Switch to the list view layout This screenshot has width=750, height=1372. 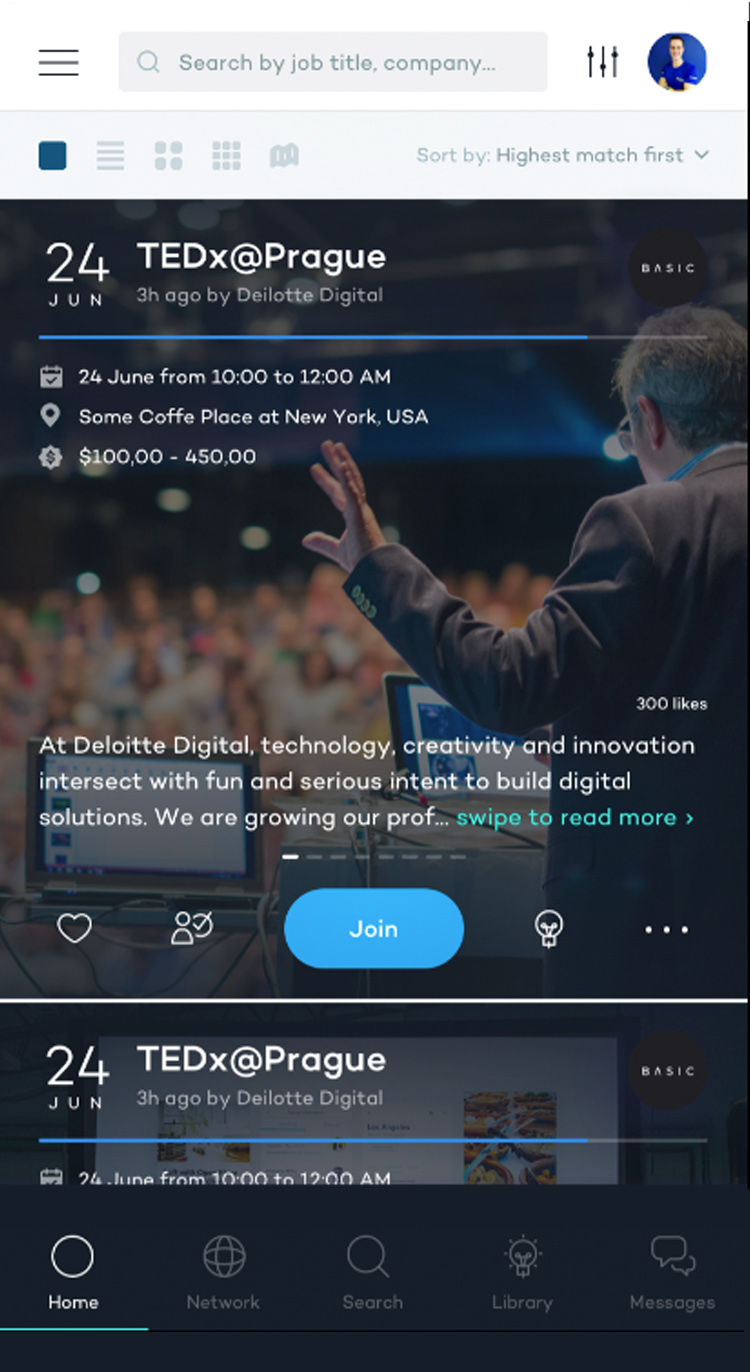(111, 155)
